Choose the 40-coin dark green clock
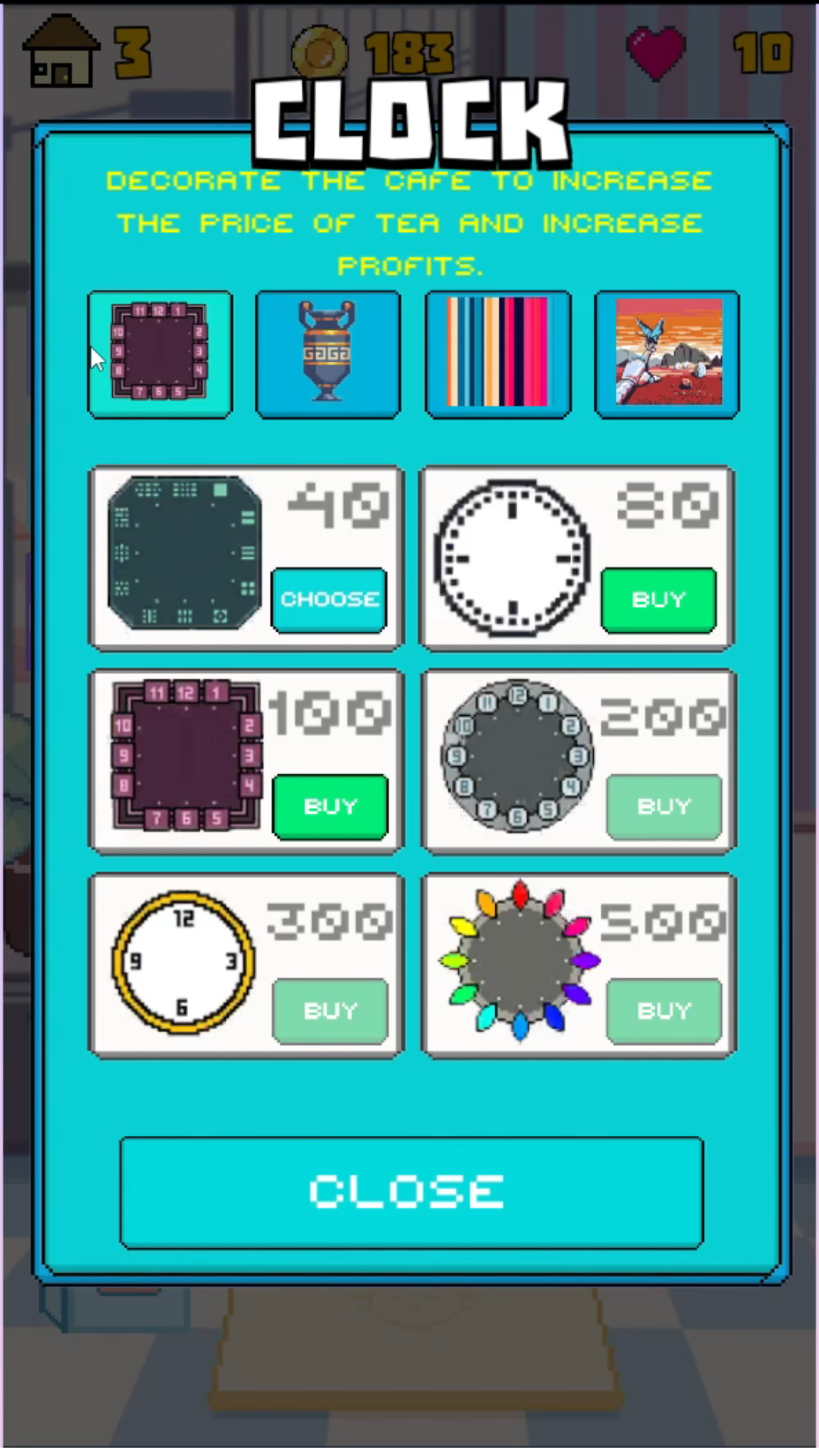Screen dimensions: 819x1456 click(329, 599)
